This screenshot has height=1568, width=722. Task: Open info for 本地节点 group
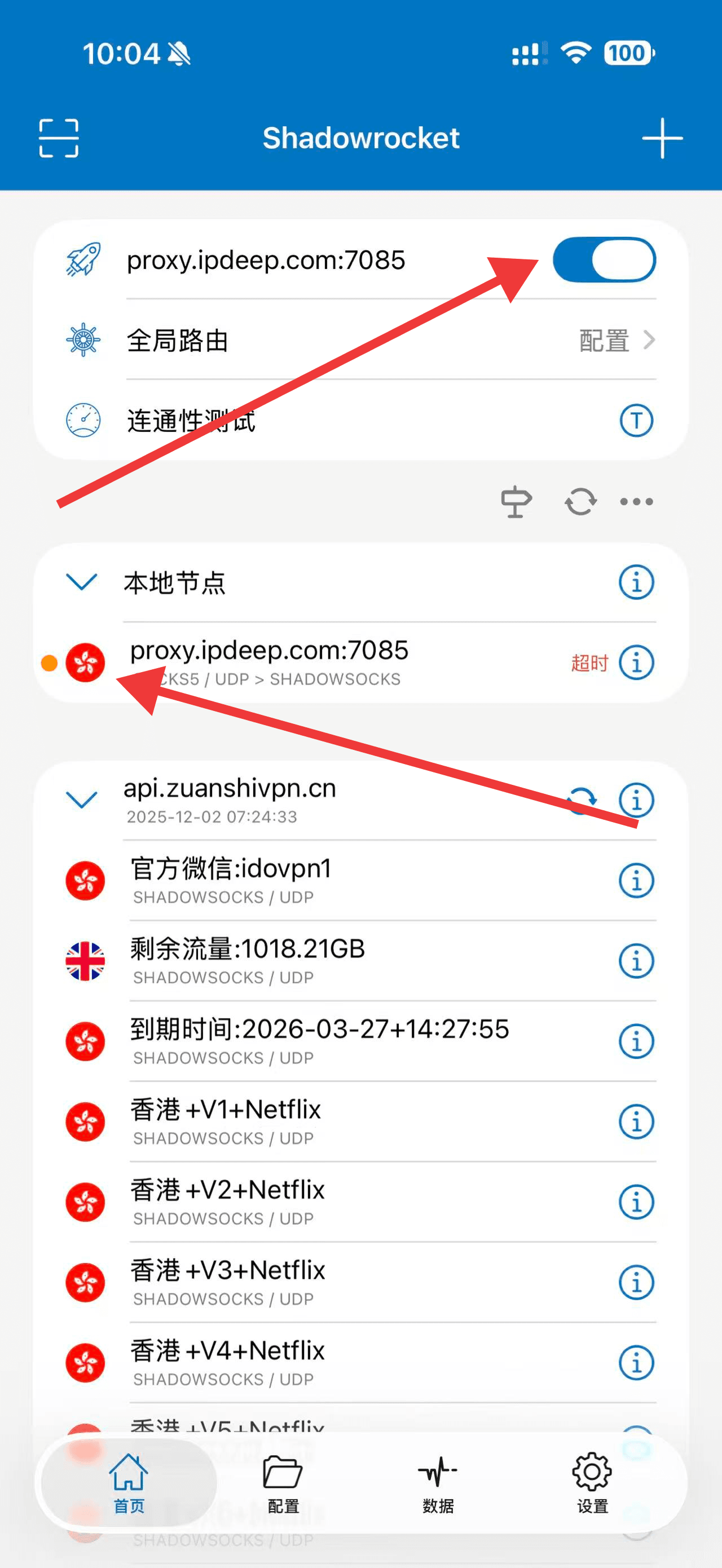point(636,582)
